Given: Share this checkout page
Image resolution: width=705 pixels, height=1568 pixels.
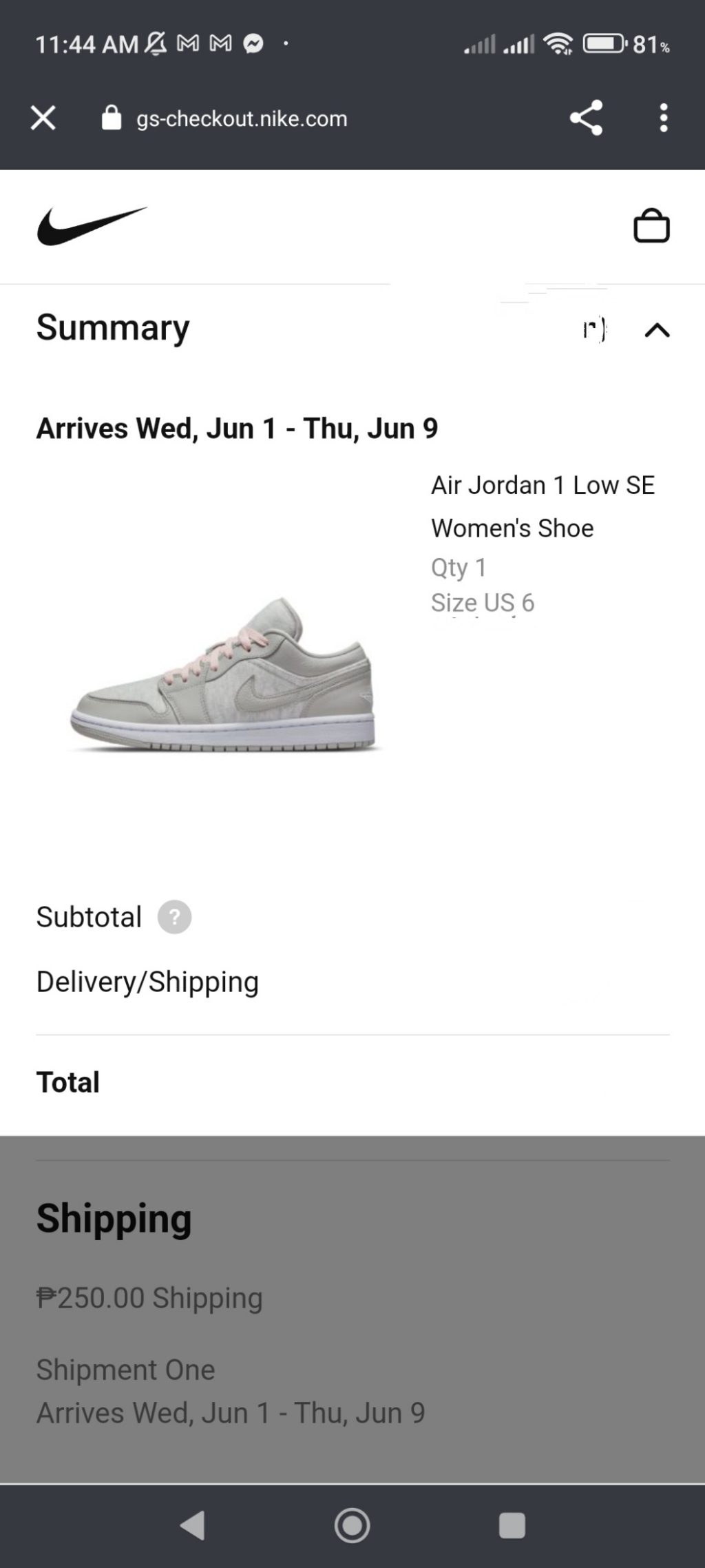Looking at the screenshot, I should click(x=586, y=118).
